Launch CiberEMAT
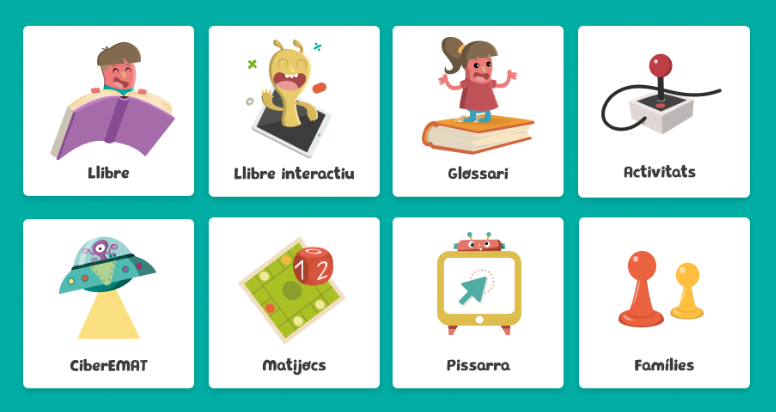Viewport: 776px width, 412px height. coord(108,303)
